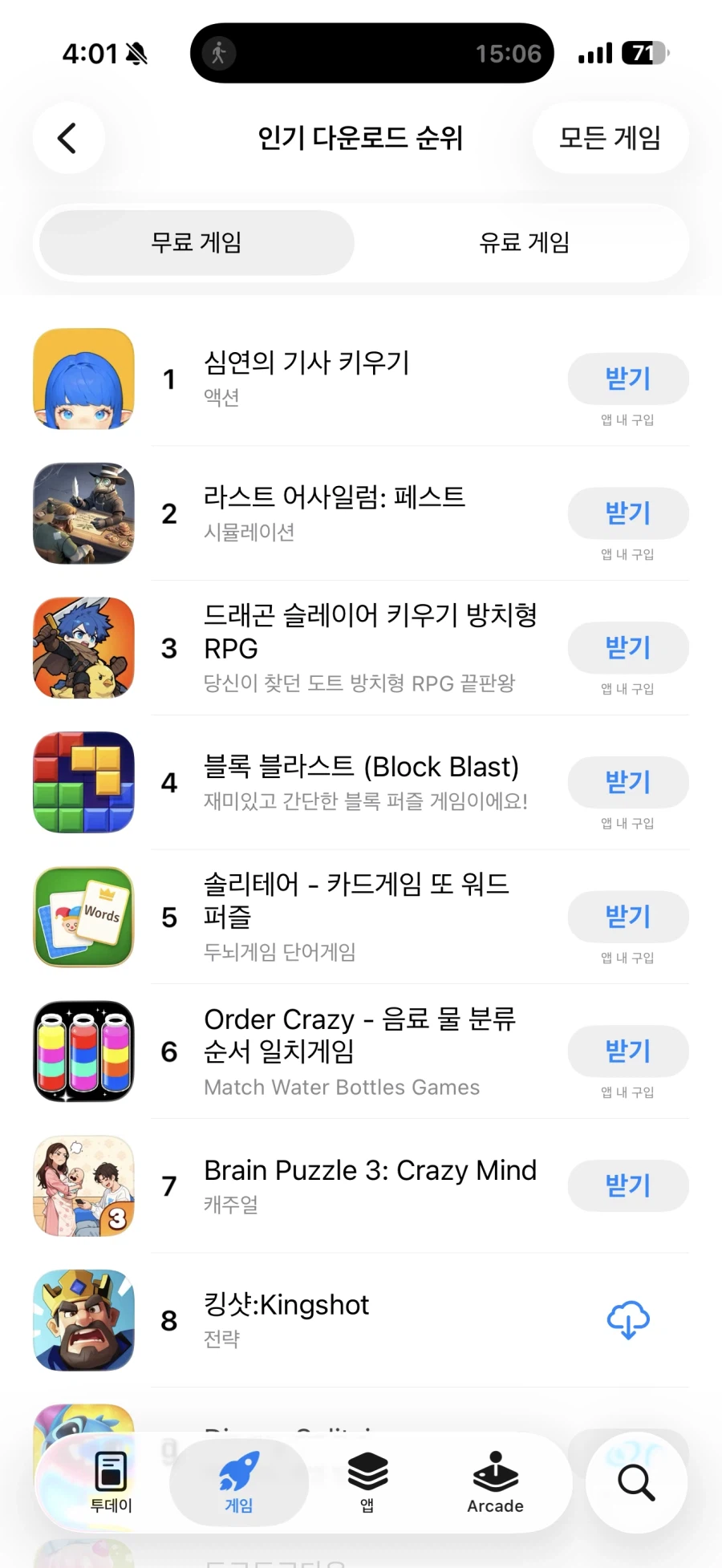Open the 솔리테어 Words card game icon
This screenshot has width=722, height=1568.
coord(83,917)
